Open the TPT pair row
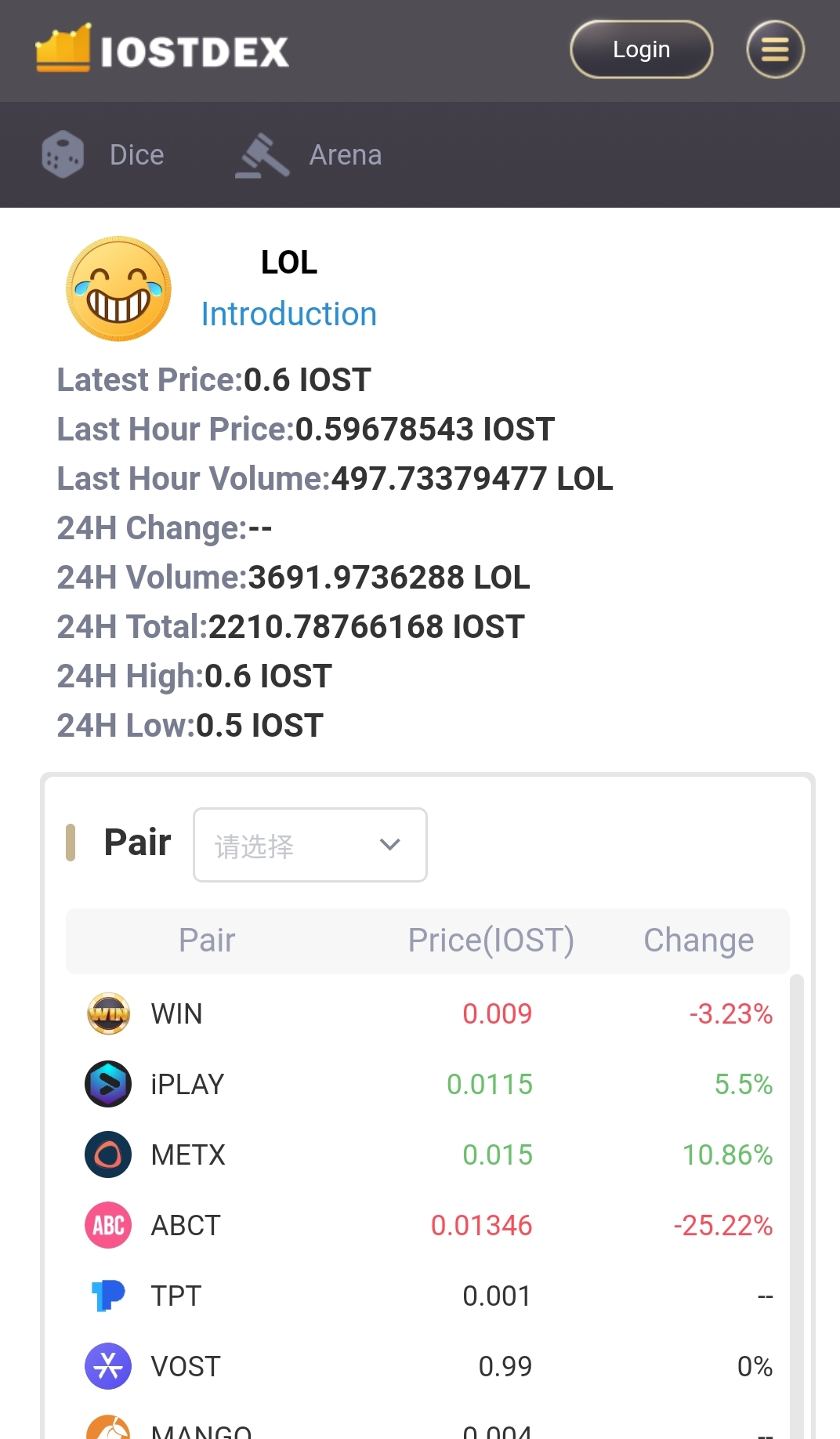Image resolution: width=840 pixels, height=1439 pixels. point(176,1296)
